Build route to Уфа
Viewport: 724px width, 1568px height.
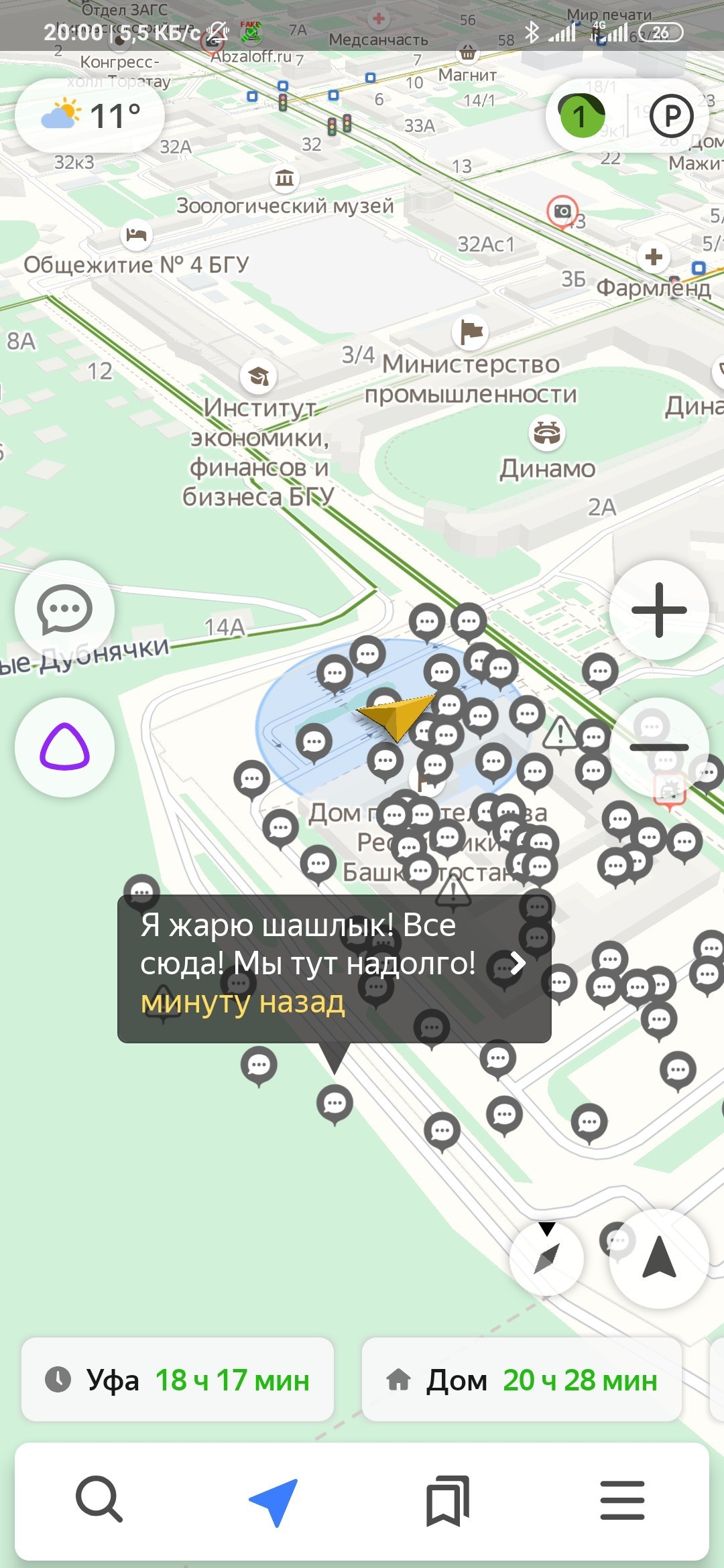(178, 1380)
